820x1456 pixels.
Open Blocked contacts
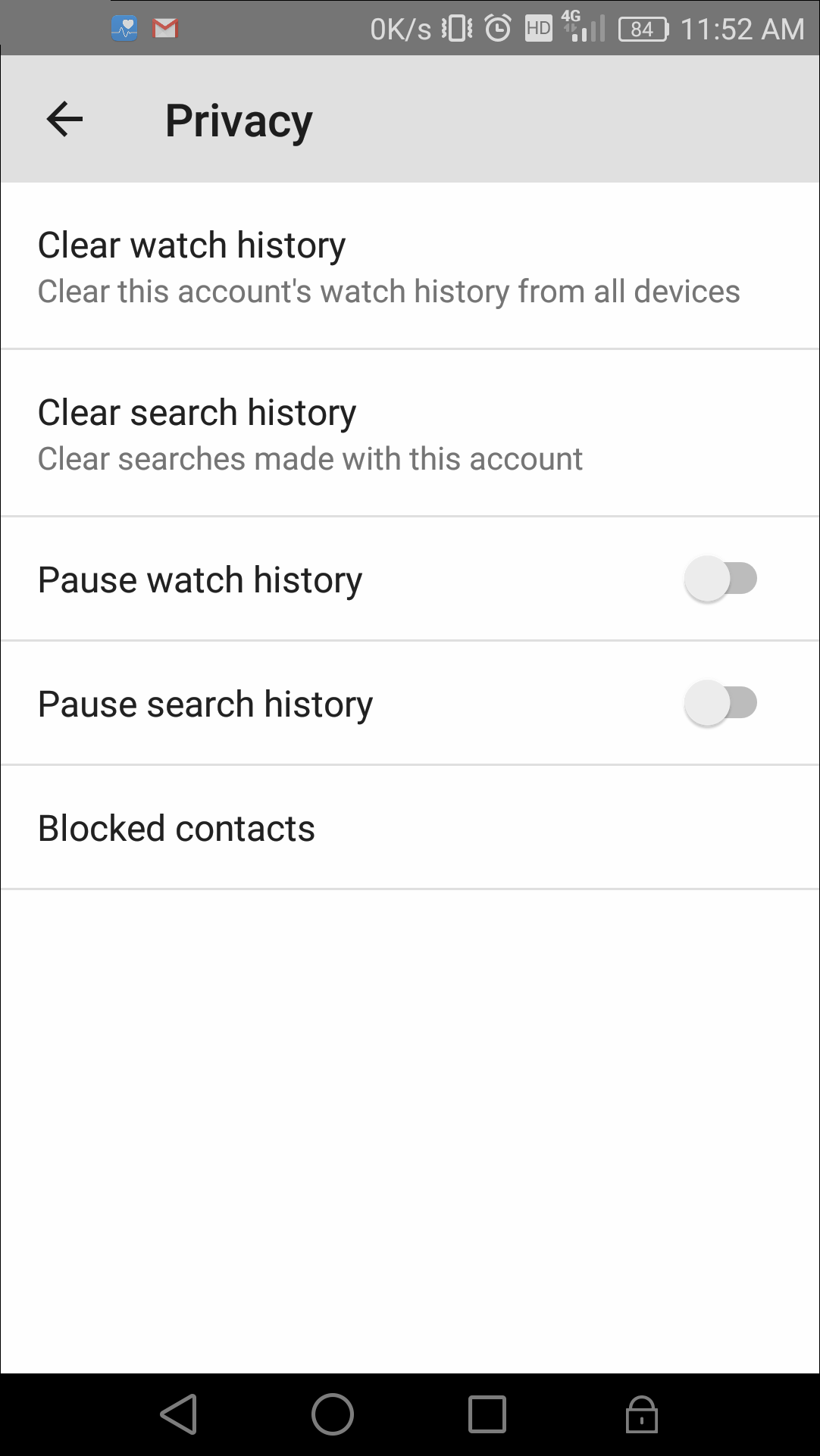click(410, 827)
